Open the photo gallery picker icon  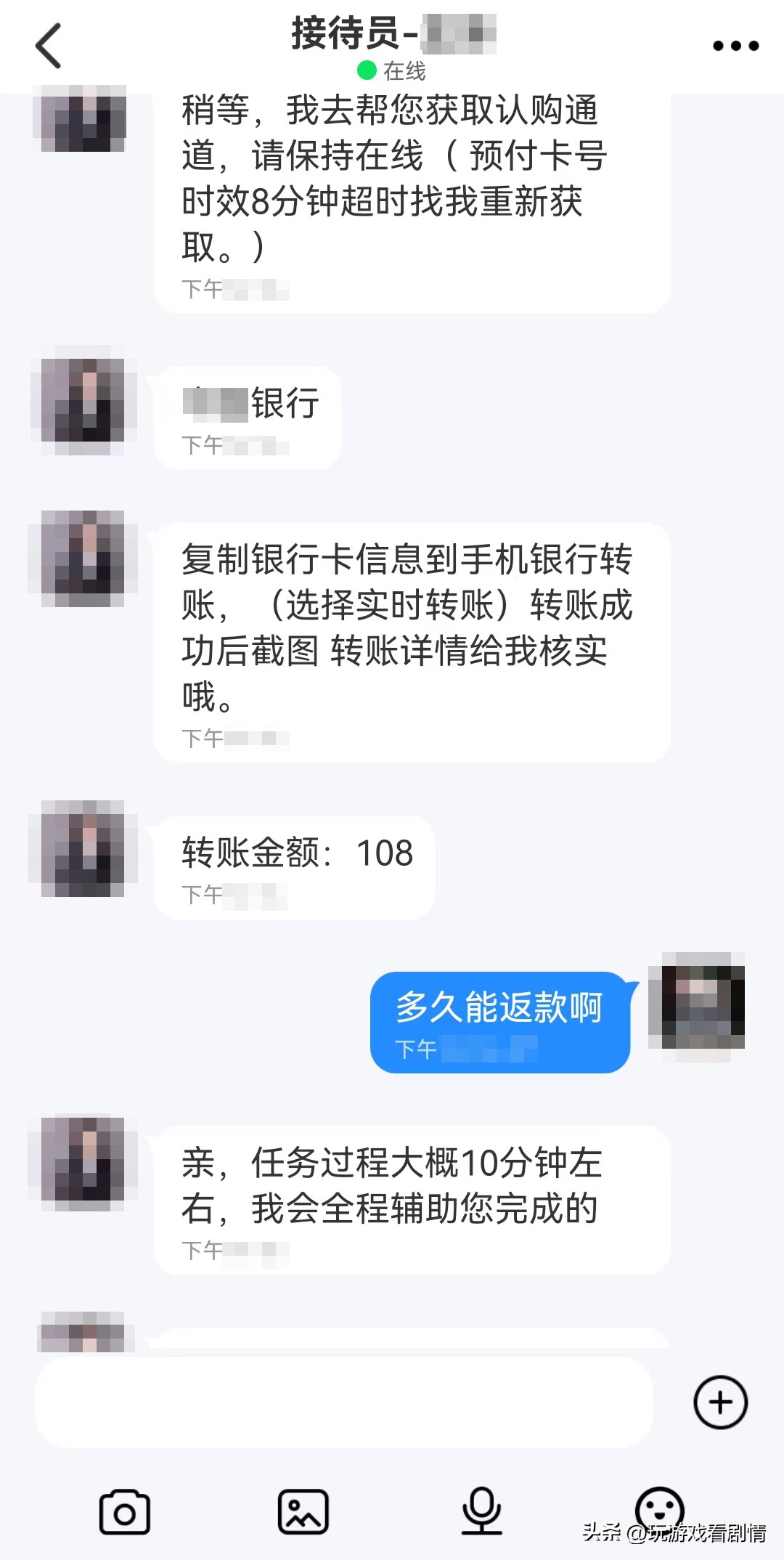305,1512
